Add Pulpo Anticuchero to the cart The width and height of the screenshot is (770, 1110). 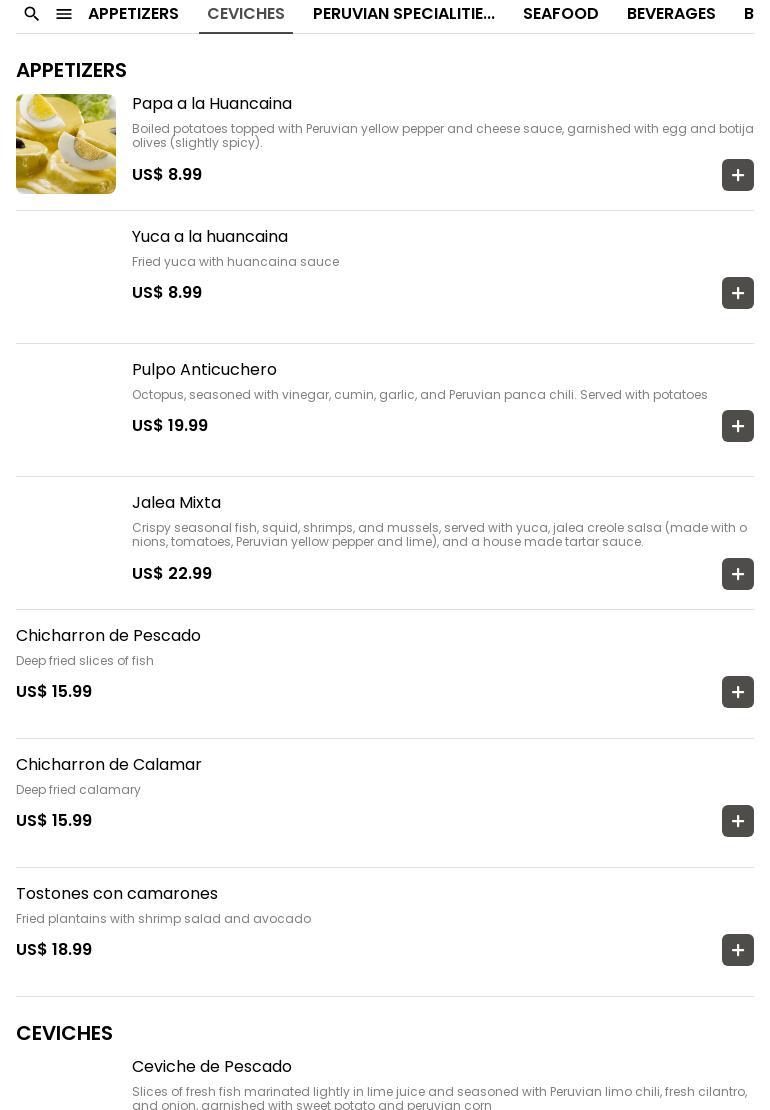[738, 426]
